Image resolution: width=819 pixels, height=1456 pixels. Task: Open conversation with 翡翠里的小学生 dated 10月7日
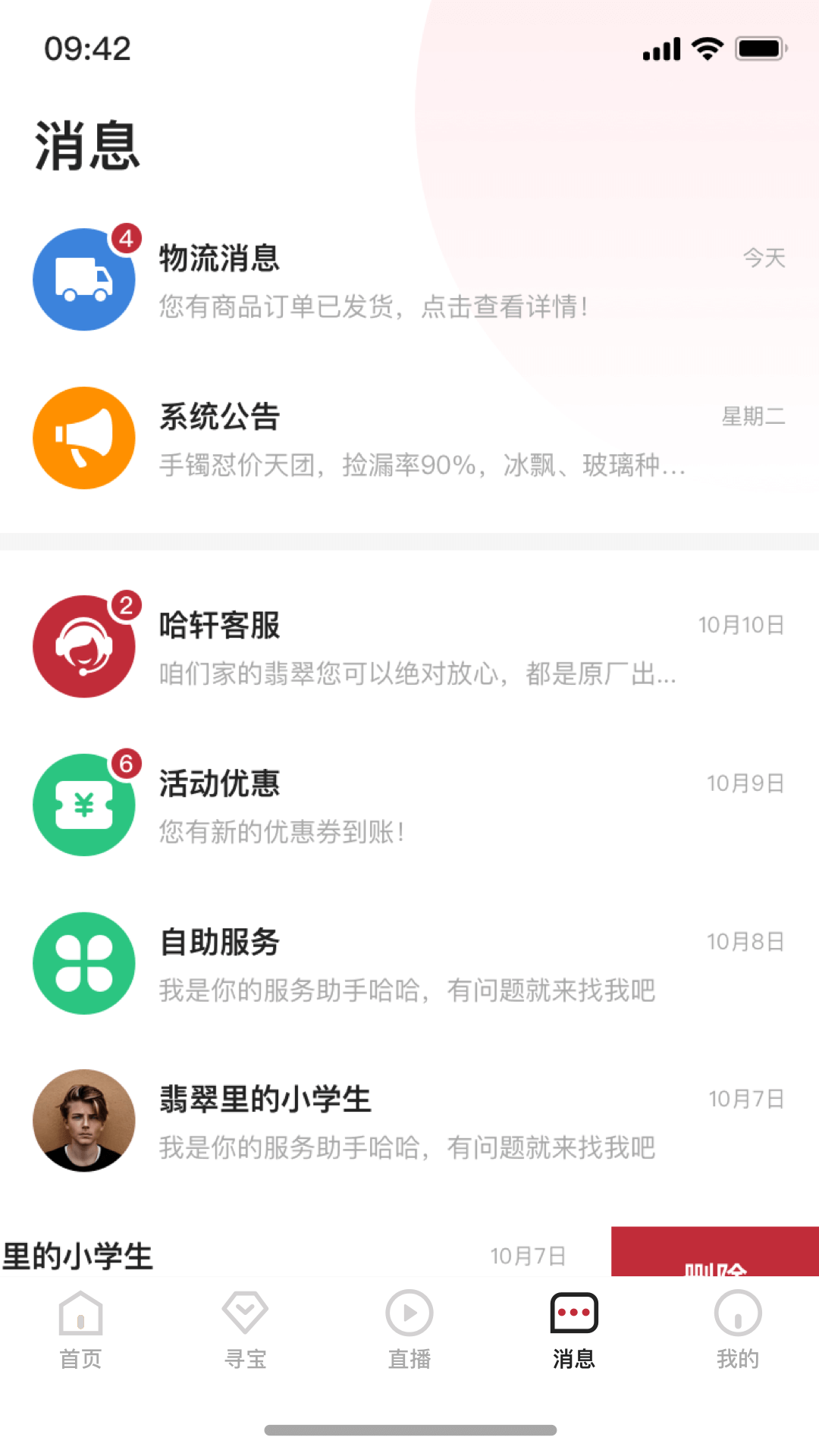[x=409, y=1122]
